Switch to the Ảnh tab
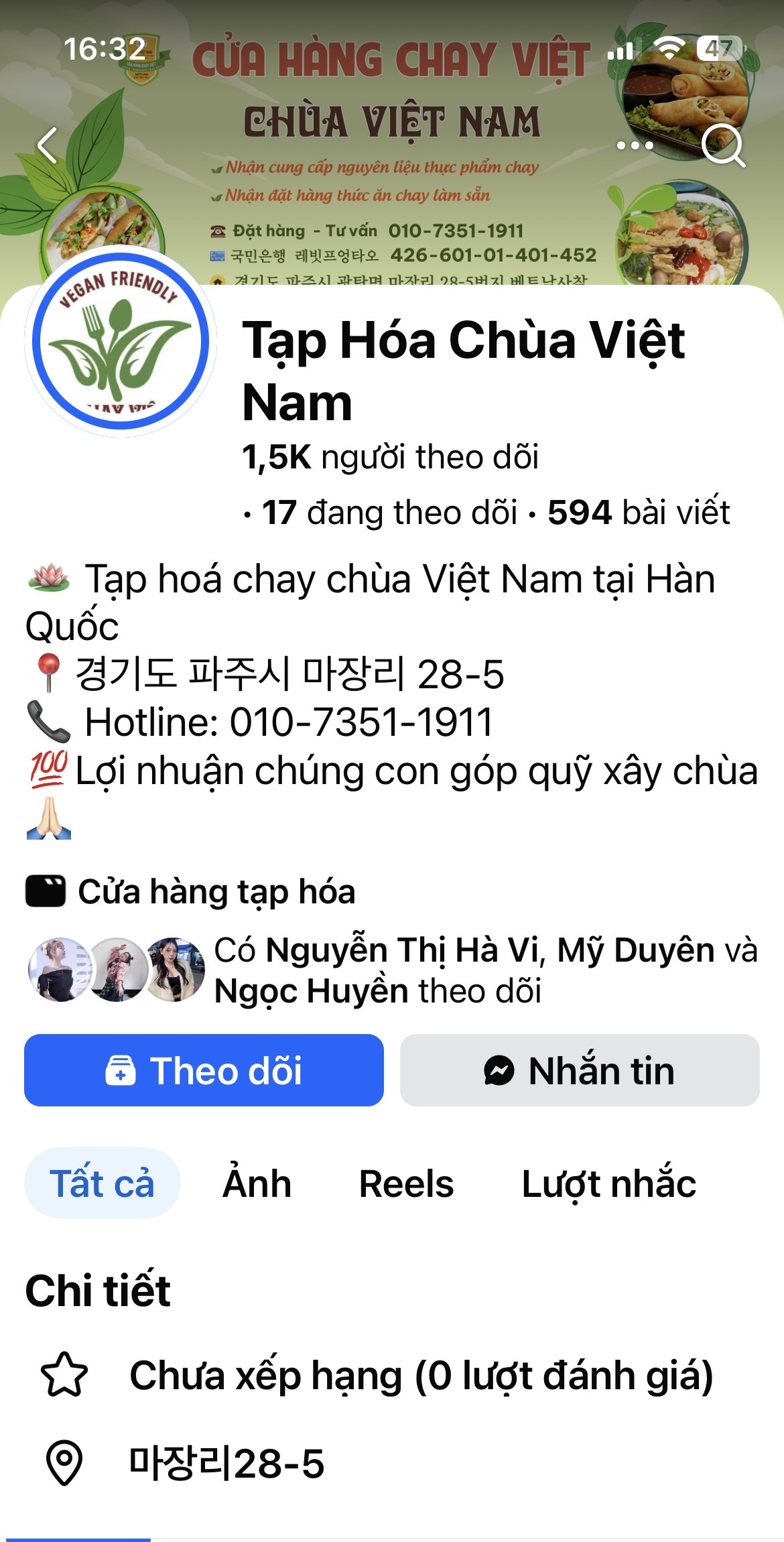The height and width of the screenshot is (1542, 784). coord(257,1183)
